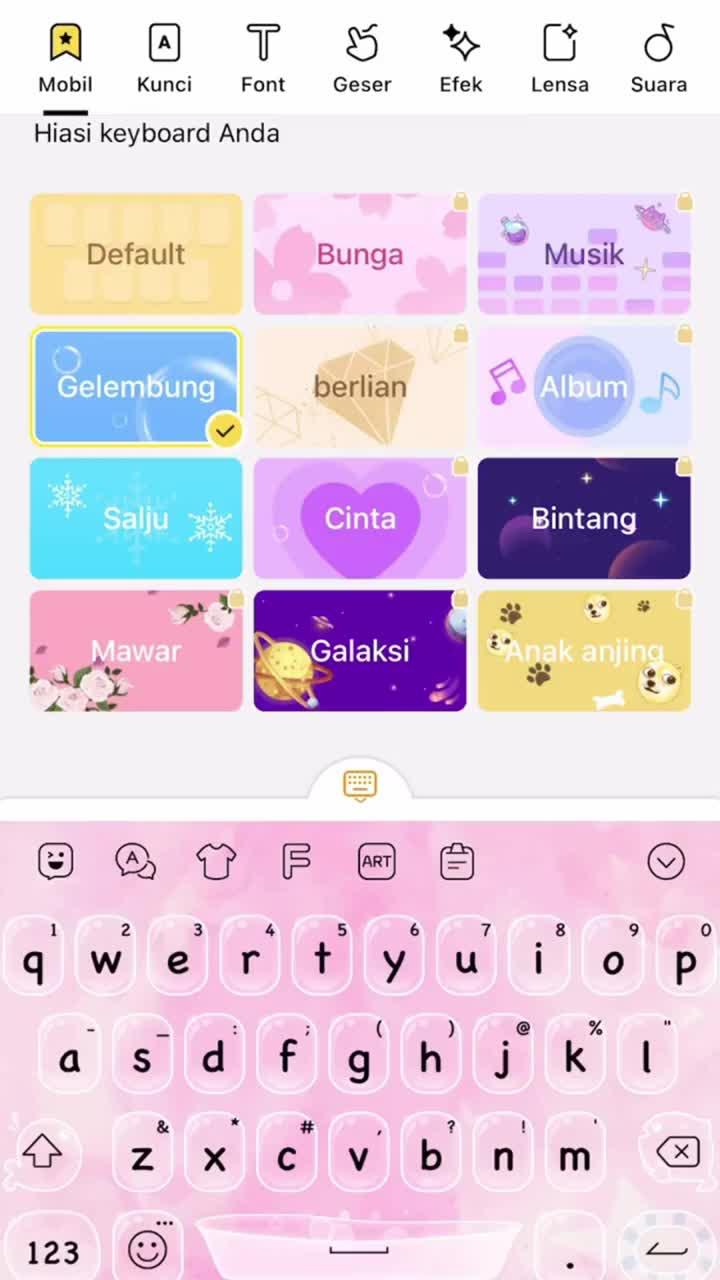Open the translate tool icon
Viewport: 720px width, 1280px height.
pyautogui.click(x=135, y=861)
